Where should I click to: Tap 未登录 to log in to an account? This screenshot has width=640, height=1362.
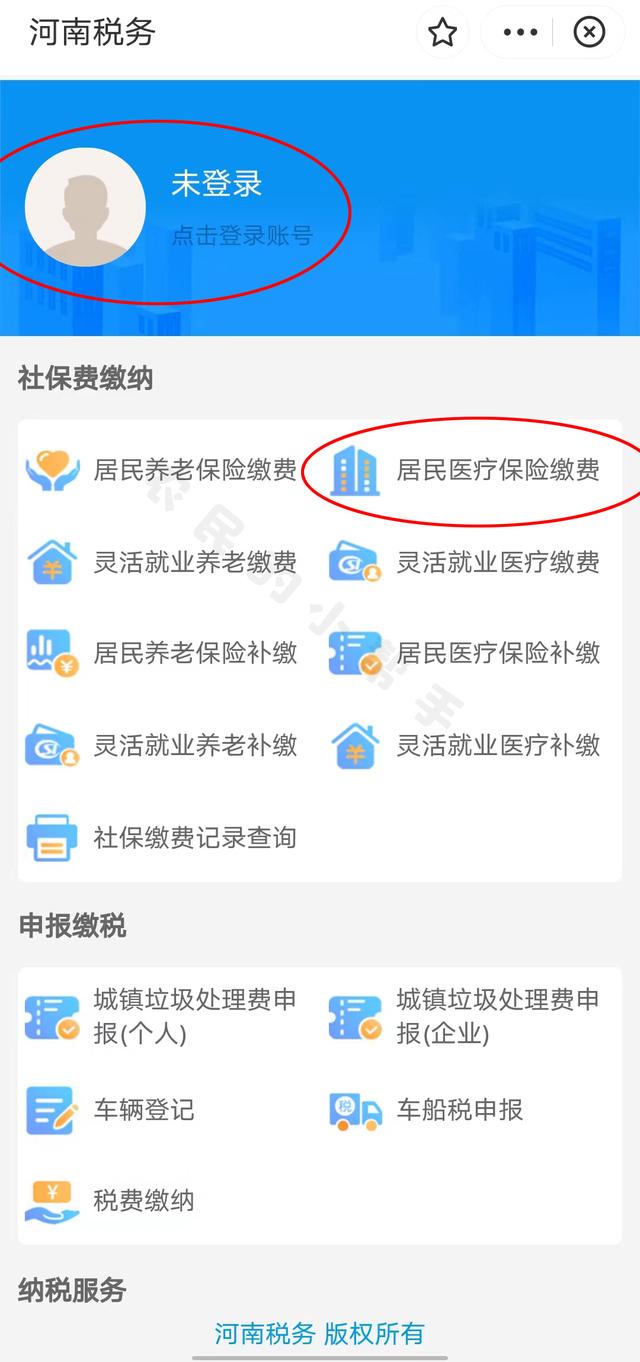217,184
